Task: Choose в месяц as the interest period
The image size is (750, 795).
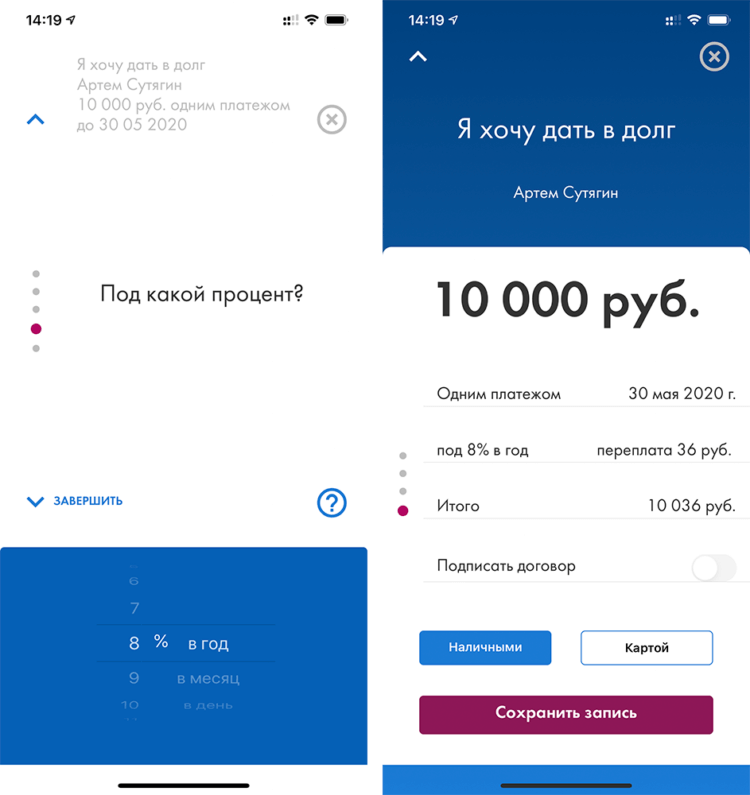Action: 208,678
